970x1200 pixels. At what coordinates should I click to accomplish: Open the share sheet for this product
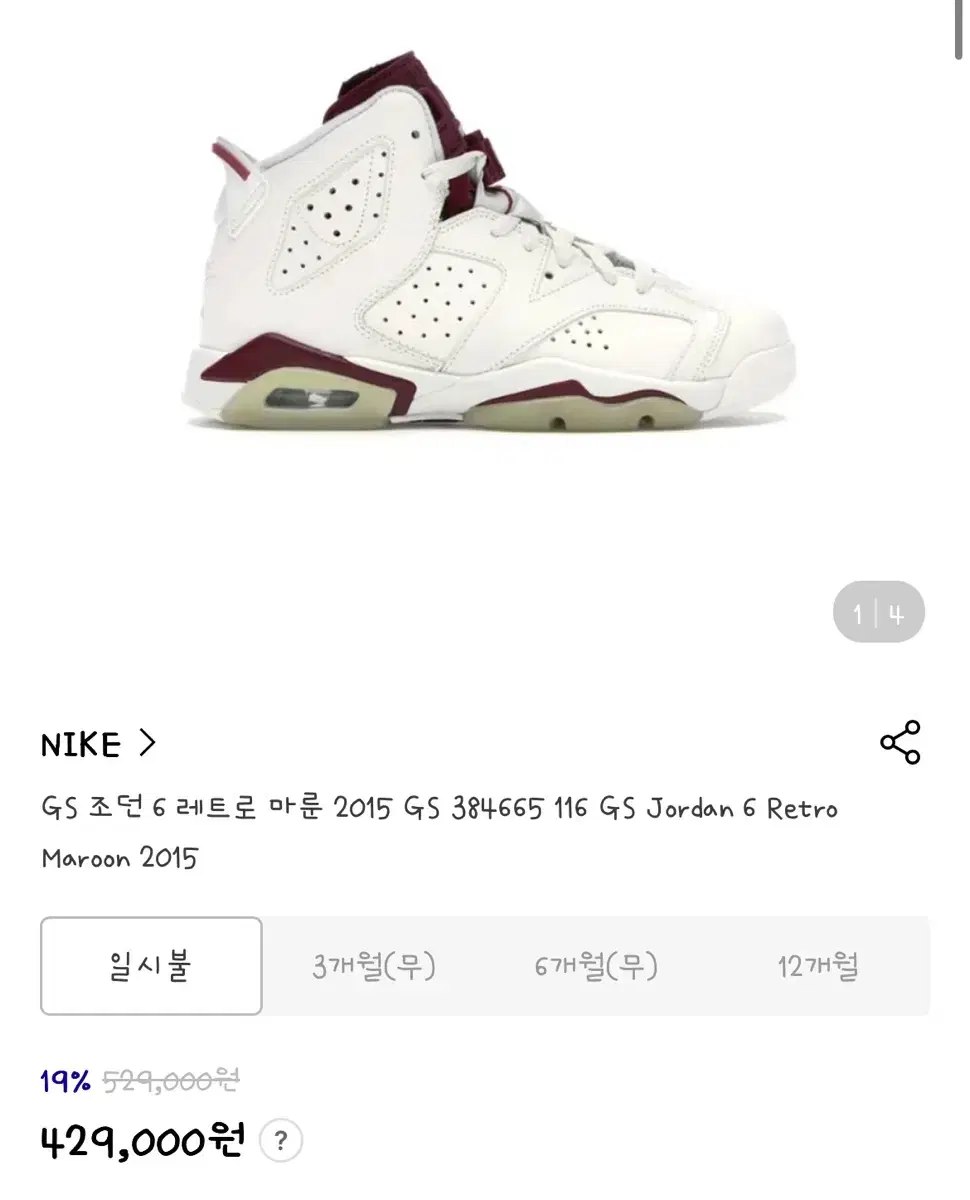[x=898, y=742]
